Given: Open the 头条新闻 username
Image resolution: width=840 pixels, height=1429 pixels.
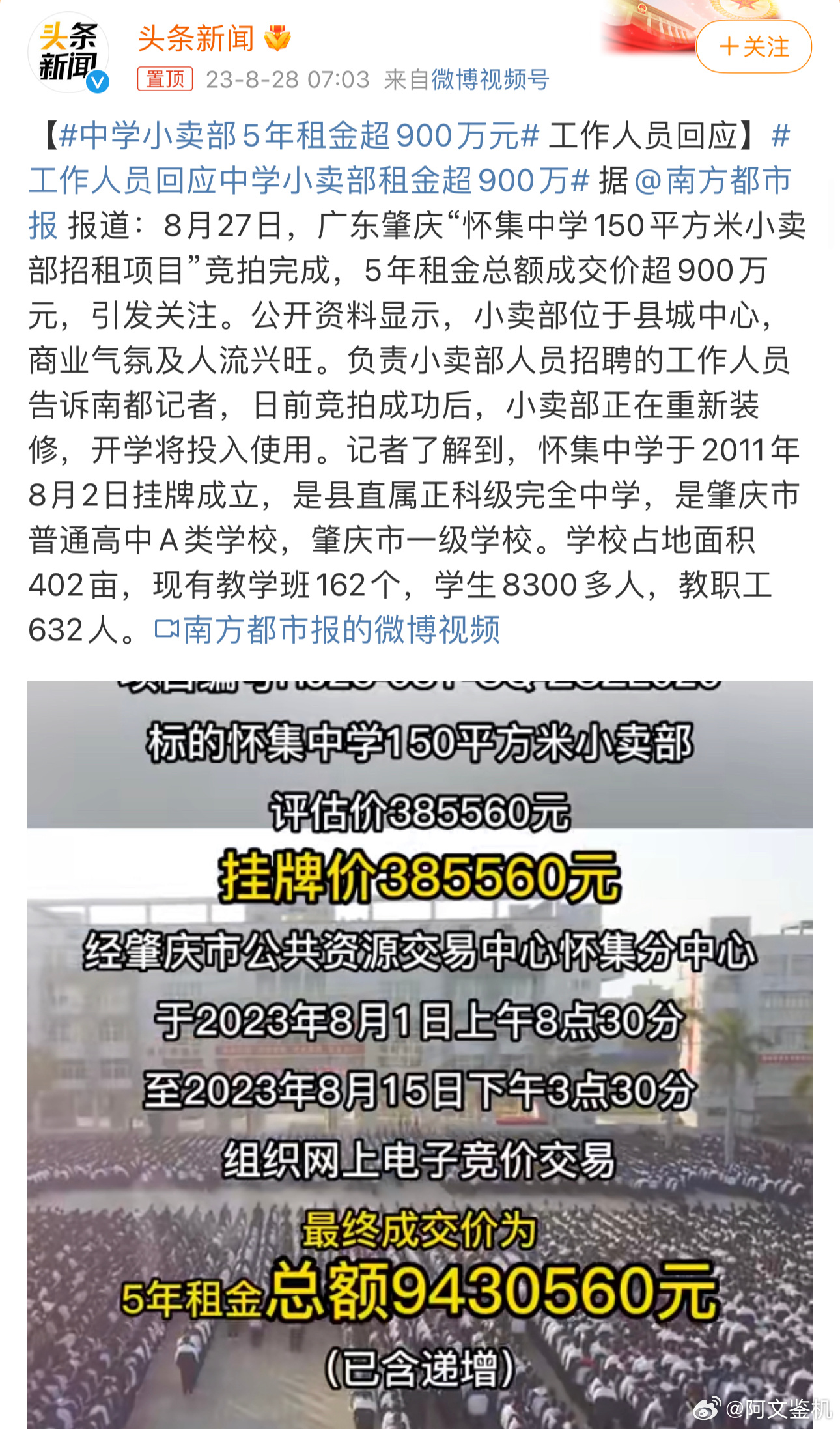Looking at the screenshot, I should [196, 38].
